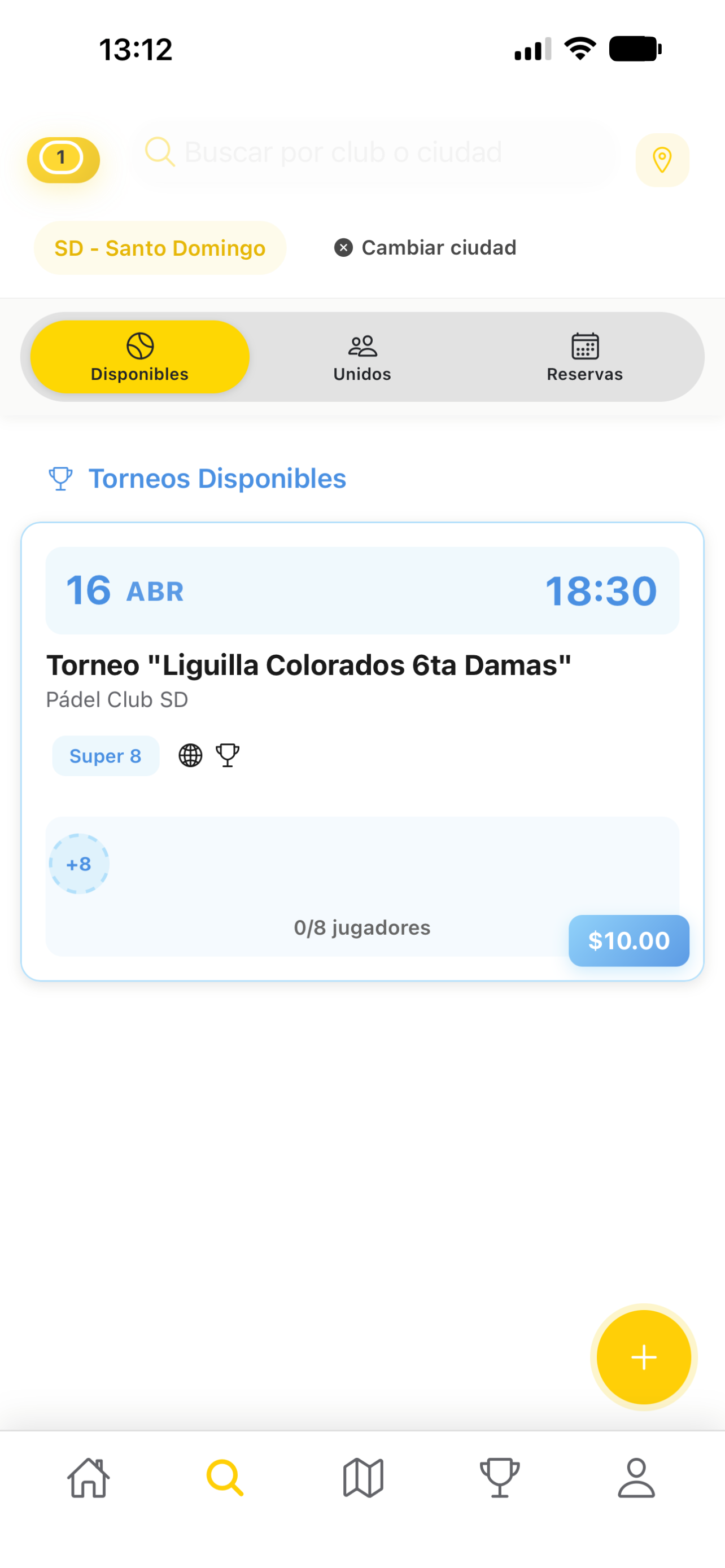Tap the location pin icon near search bar
Image resolution: width=725 pixels, height=1568 pixels.
(x=662, y=160)
